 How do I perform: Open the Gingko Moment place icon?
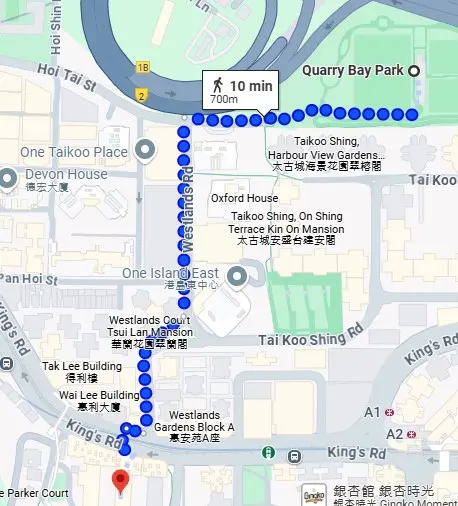(314, 495)
